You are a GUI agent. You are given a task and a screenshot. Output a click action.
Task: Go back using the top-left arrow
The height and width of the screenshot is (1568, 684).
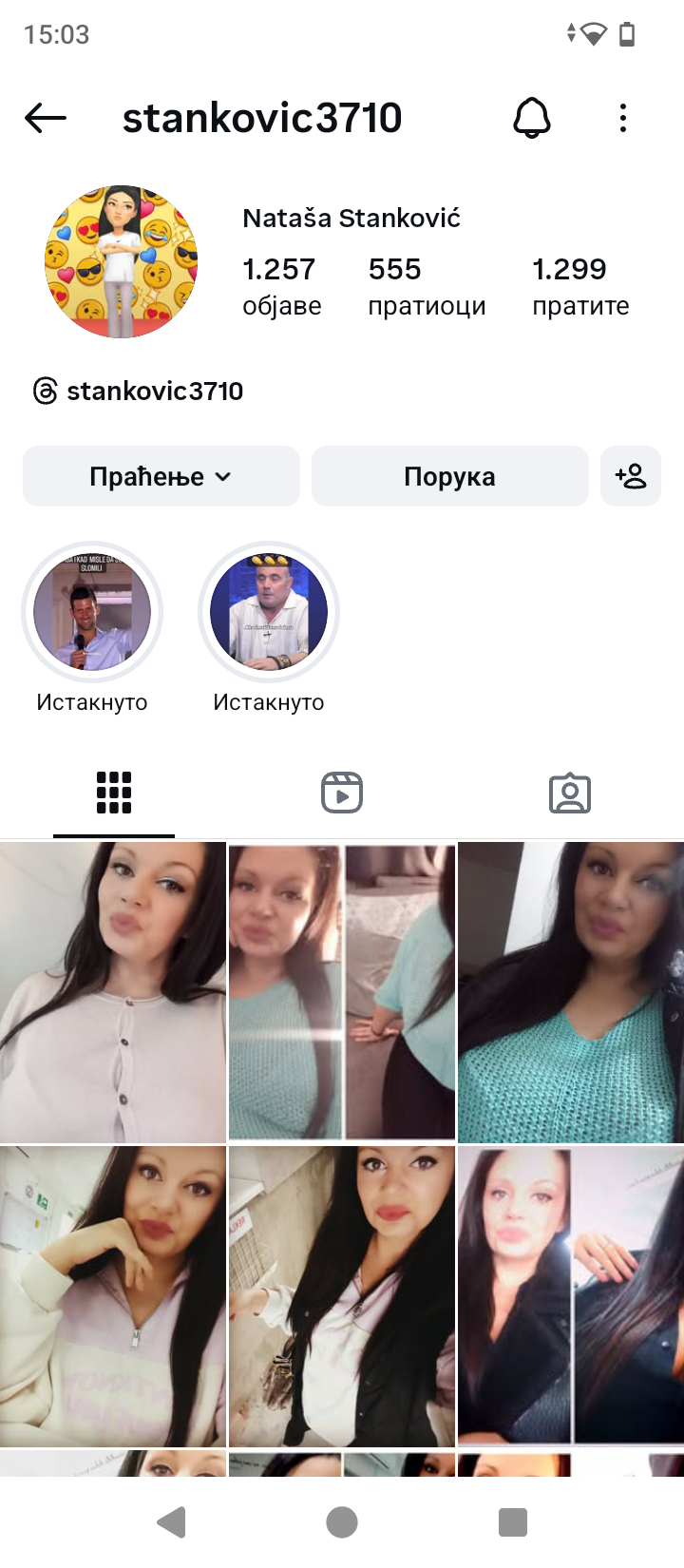point(46,119)
